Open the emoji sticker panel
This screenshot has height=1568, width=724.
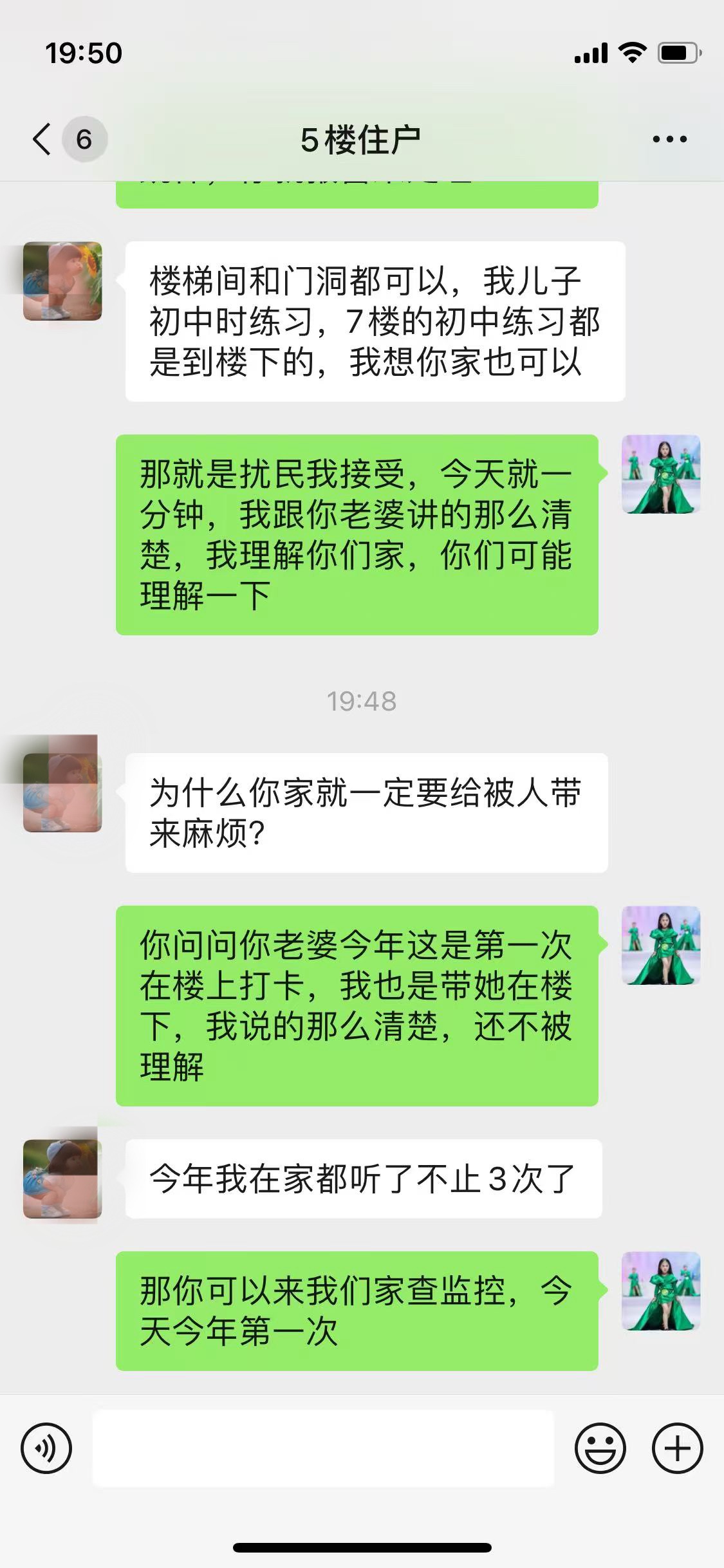tap(600, 1449)
